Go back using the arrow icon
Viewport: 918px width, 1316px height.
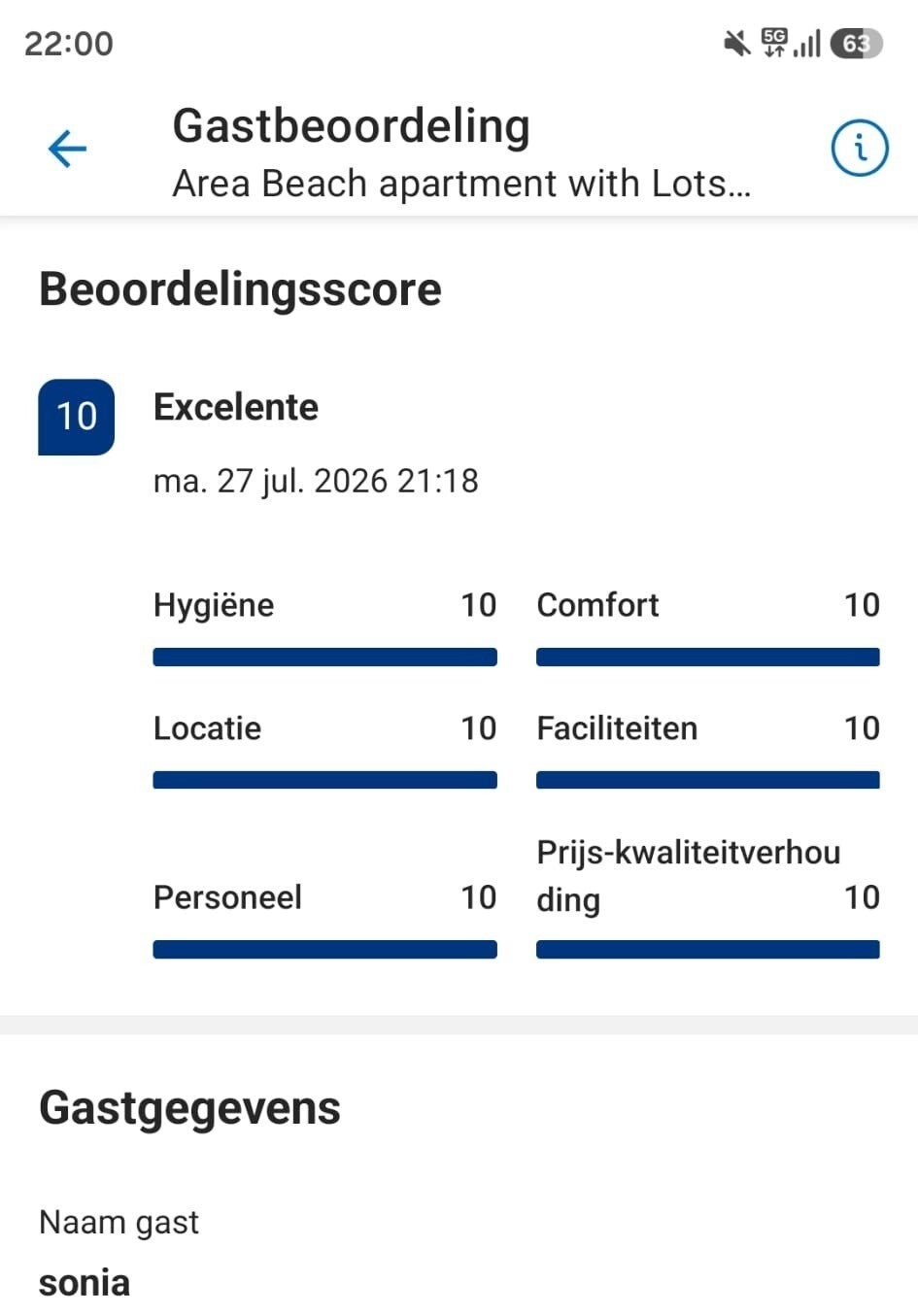pos(67,149)
